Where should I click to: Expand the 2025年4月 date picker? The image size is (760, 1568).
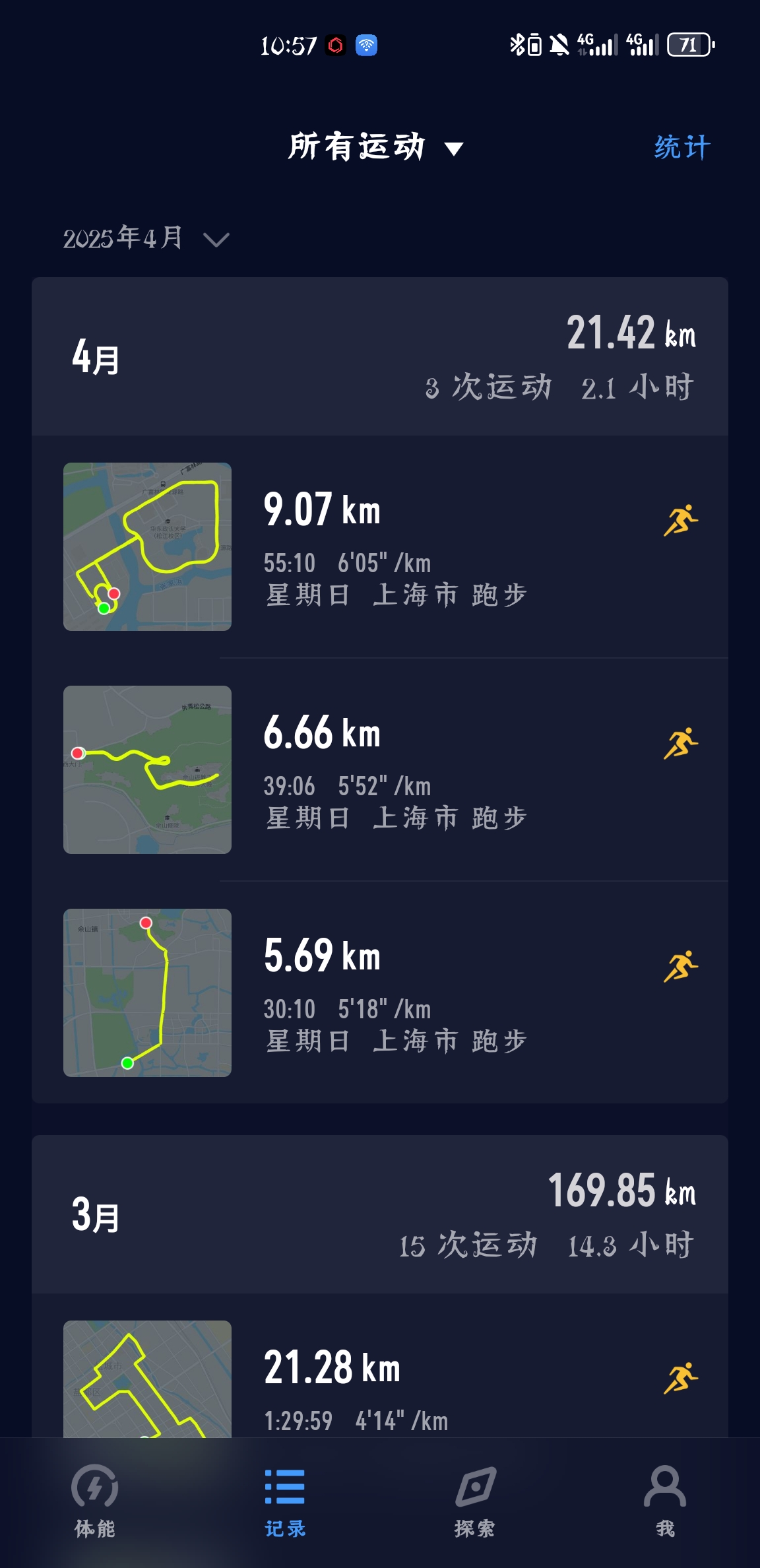tap(146, 238)
